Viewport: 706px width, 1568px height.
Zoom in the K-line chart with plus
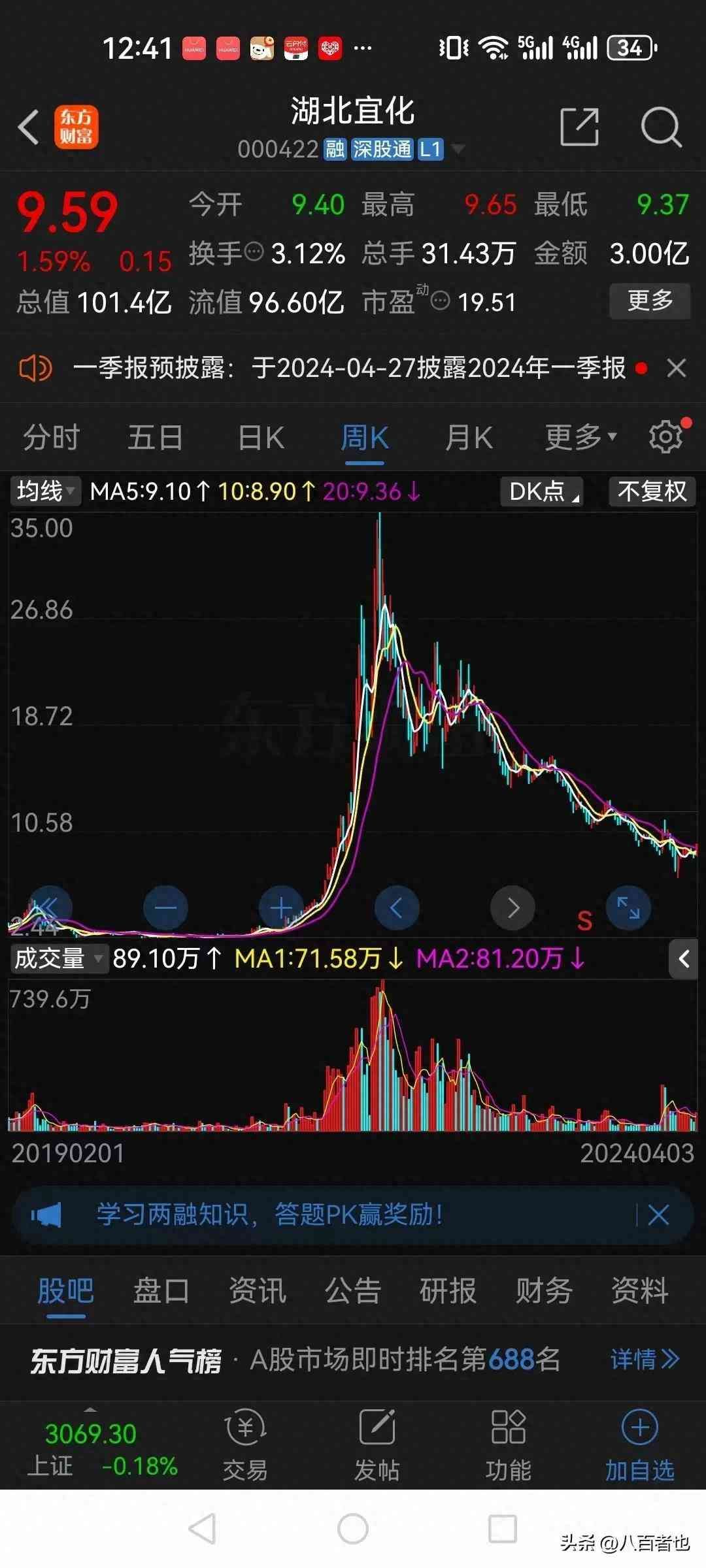[x=281, y=908]
